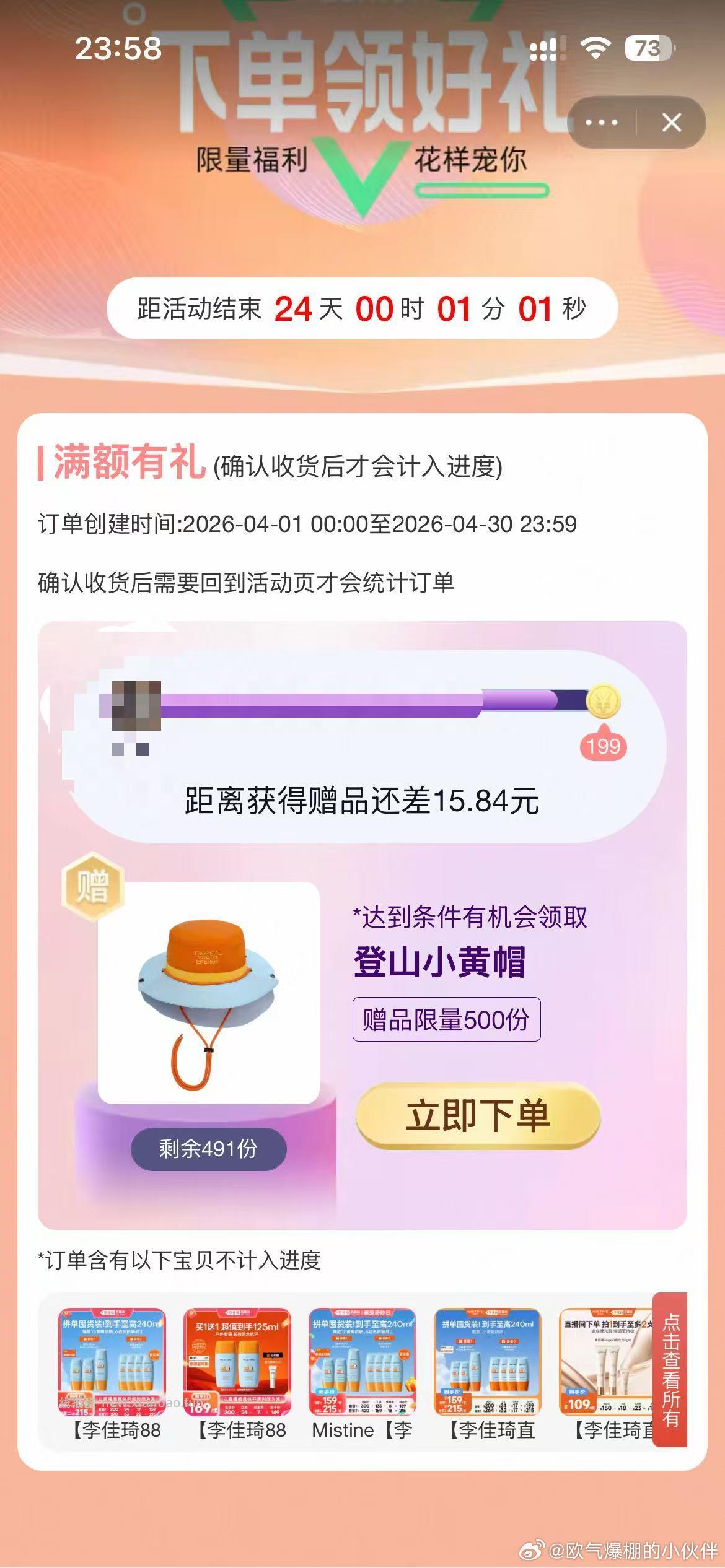Viewport: 725px width, 1568px height.
Task: Open the mini-program more options menu
Action: (x=600, y=123)
